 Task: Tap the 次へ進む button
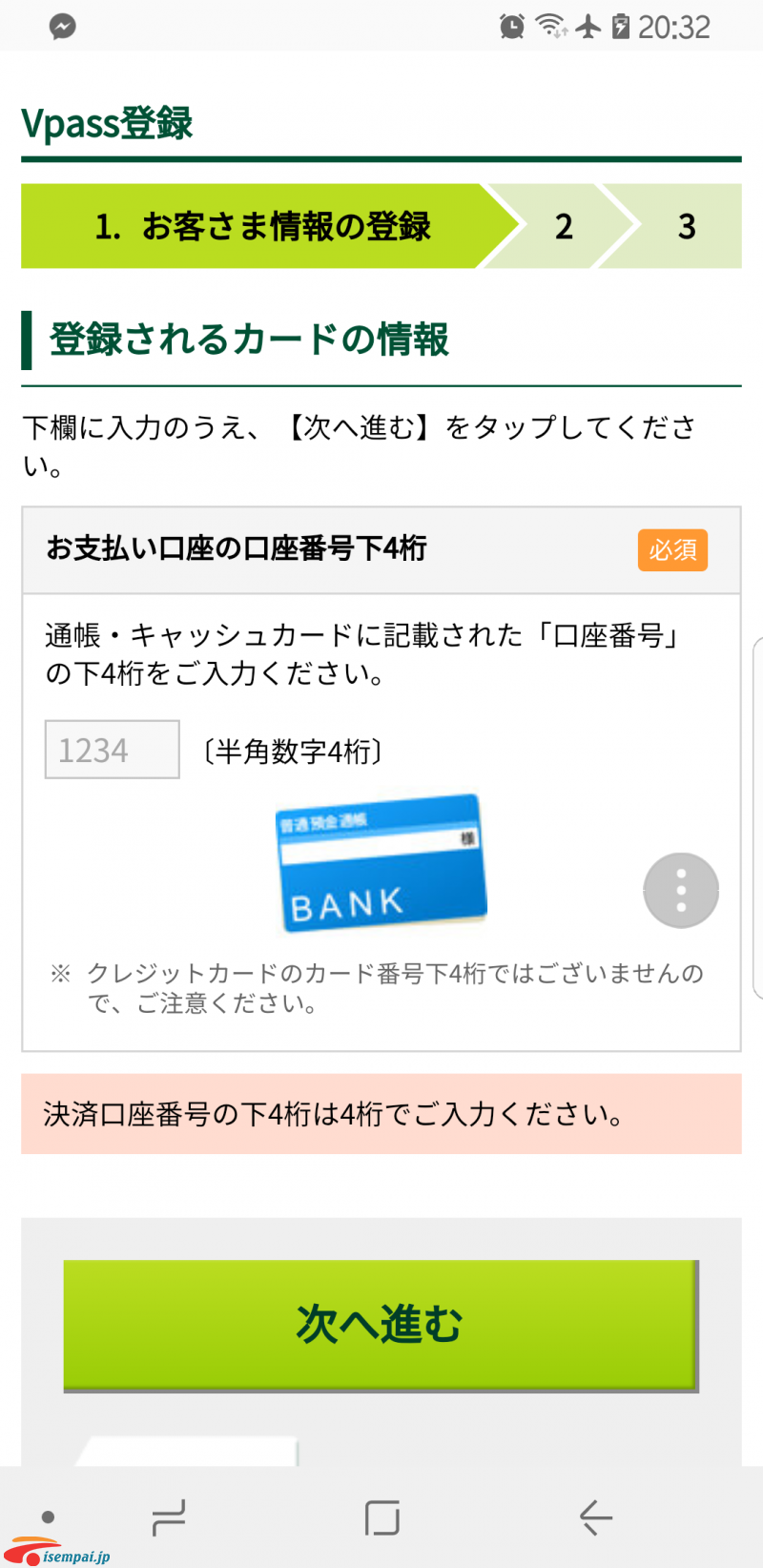point(381,1326)
